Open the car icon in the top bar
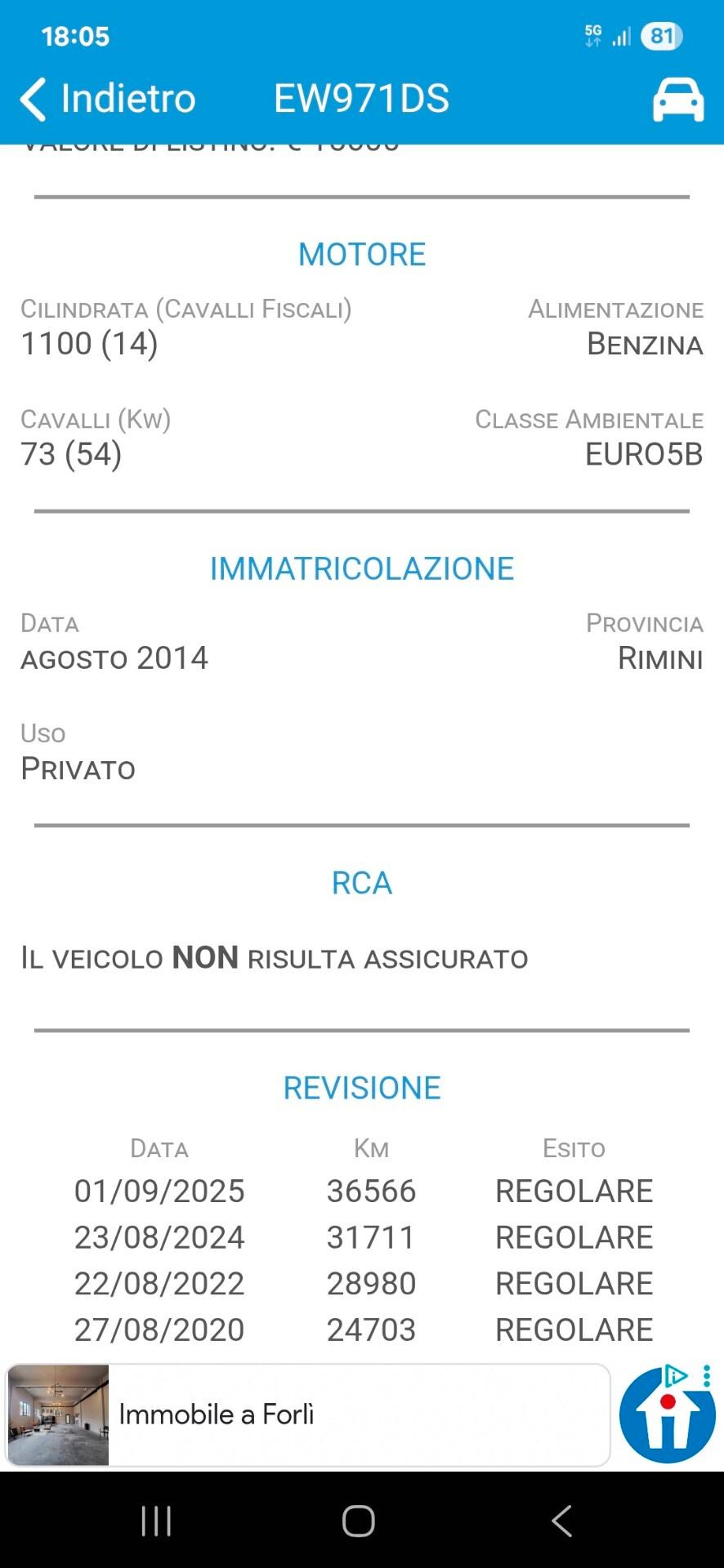This screenshot has height=1568, width=724. [x=679, y=97]
